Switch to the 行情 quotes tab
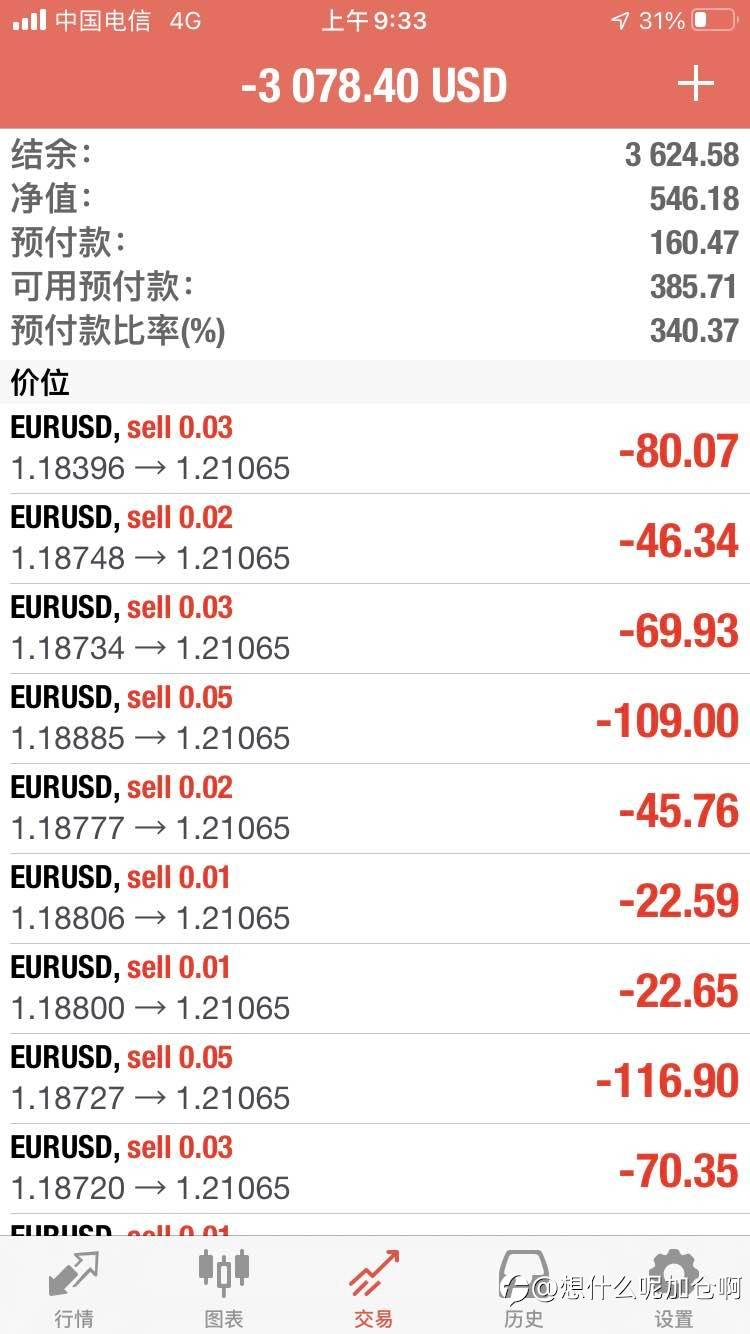Screen dimensions: 750x1334 pyautogui.click(x=74, y=1288)
